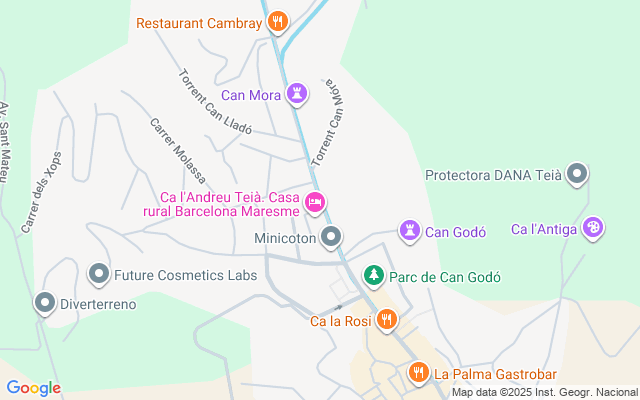Open the Parc de Can Godó marker

coord(373,275)
